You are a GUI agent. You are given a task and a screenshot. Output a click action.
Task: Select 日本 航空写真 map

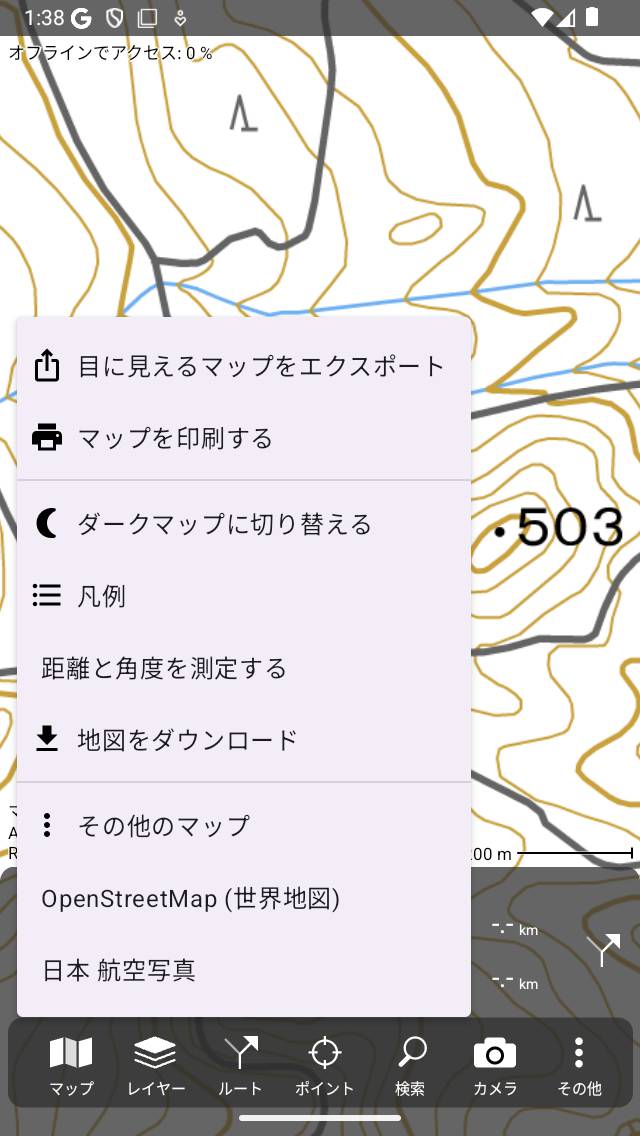pos(243,970)
